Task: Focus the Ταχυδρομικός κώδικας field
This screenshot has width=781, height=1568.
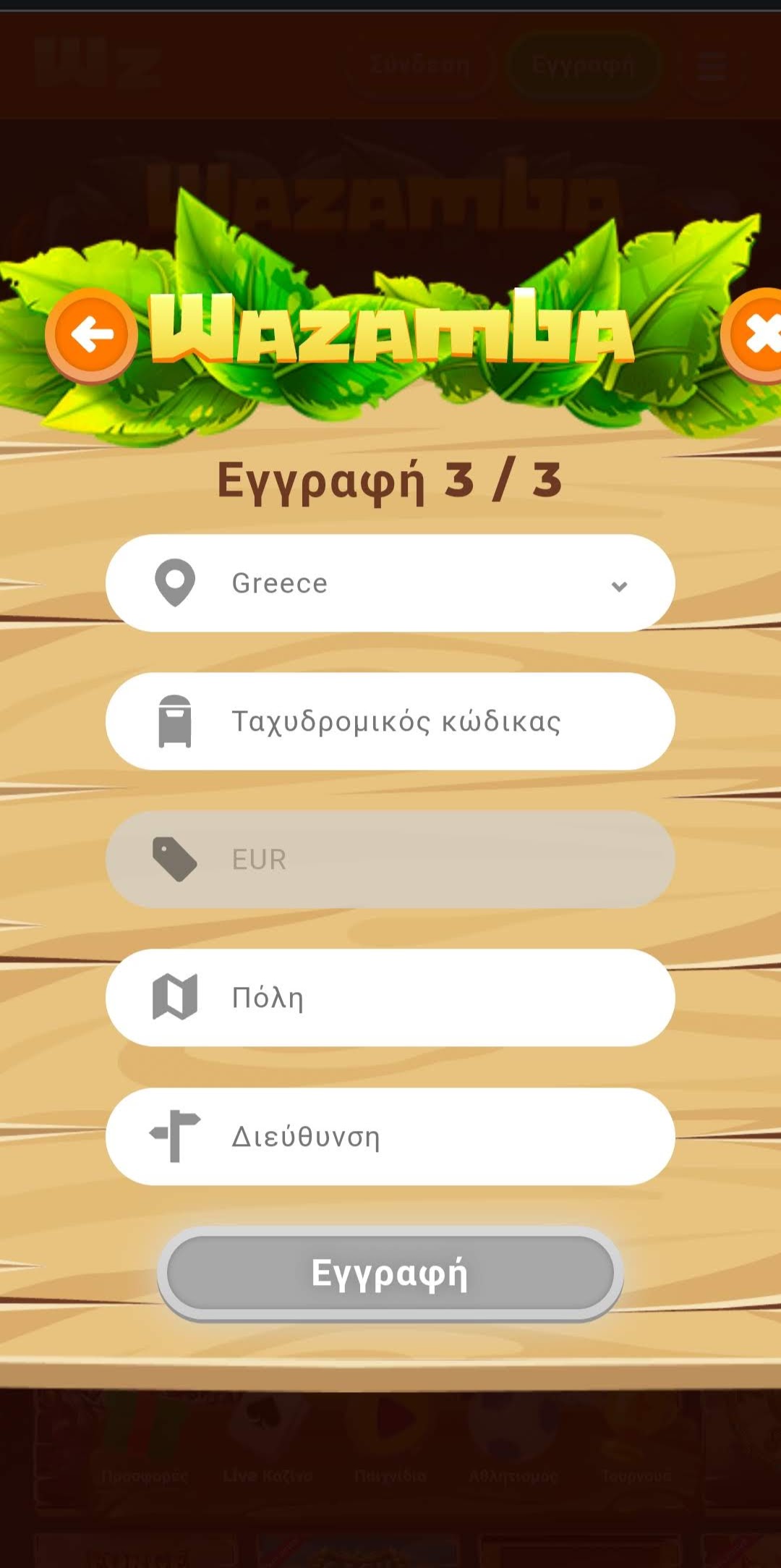Action: click(x=390, y=721)
